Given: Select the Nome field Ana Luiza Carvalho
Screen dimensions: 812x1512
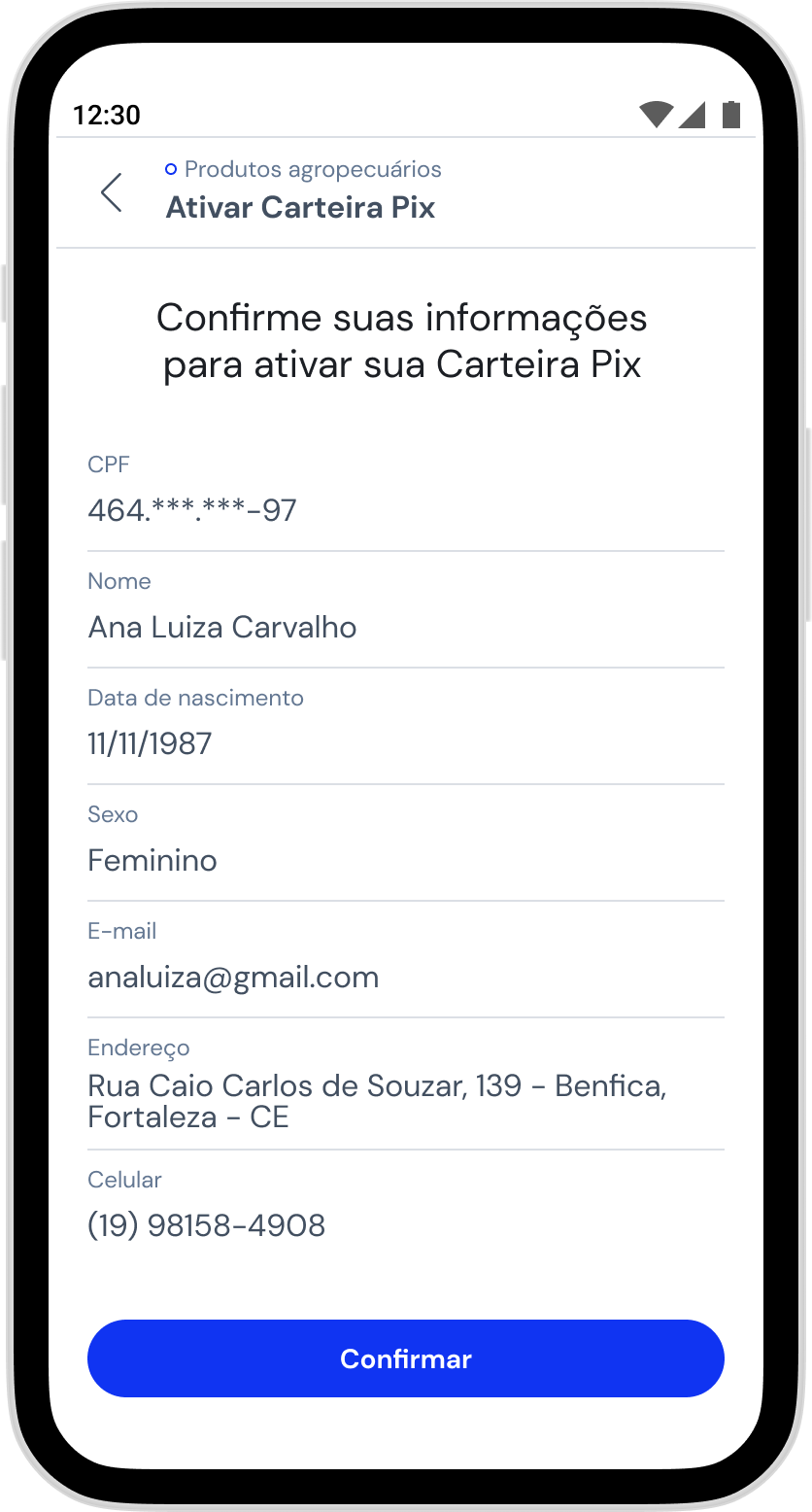Looking at the screenshot, I should 406,610.
